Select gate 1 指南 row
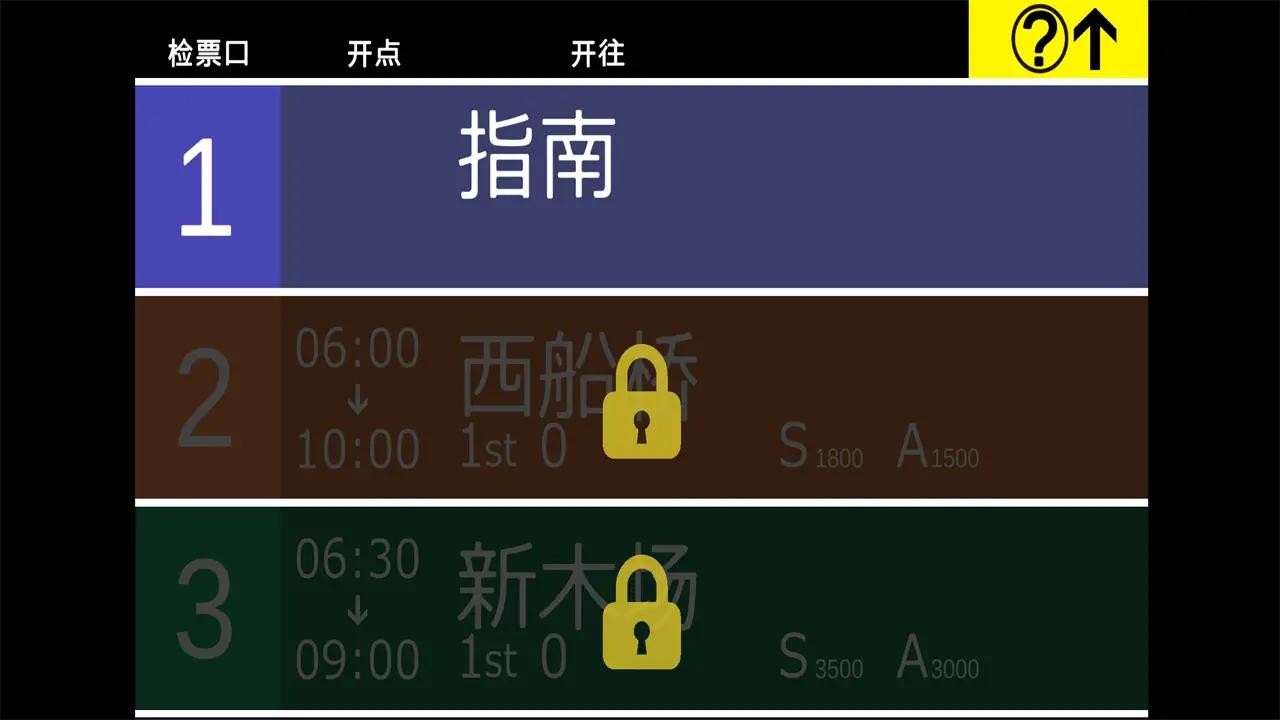Viewport: 1280px width, 720px height. coord(641,187)
